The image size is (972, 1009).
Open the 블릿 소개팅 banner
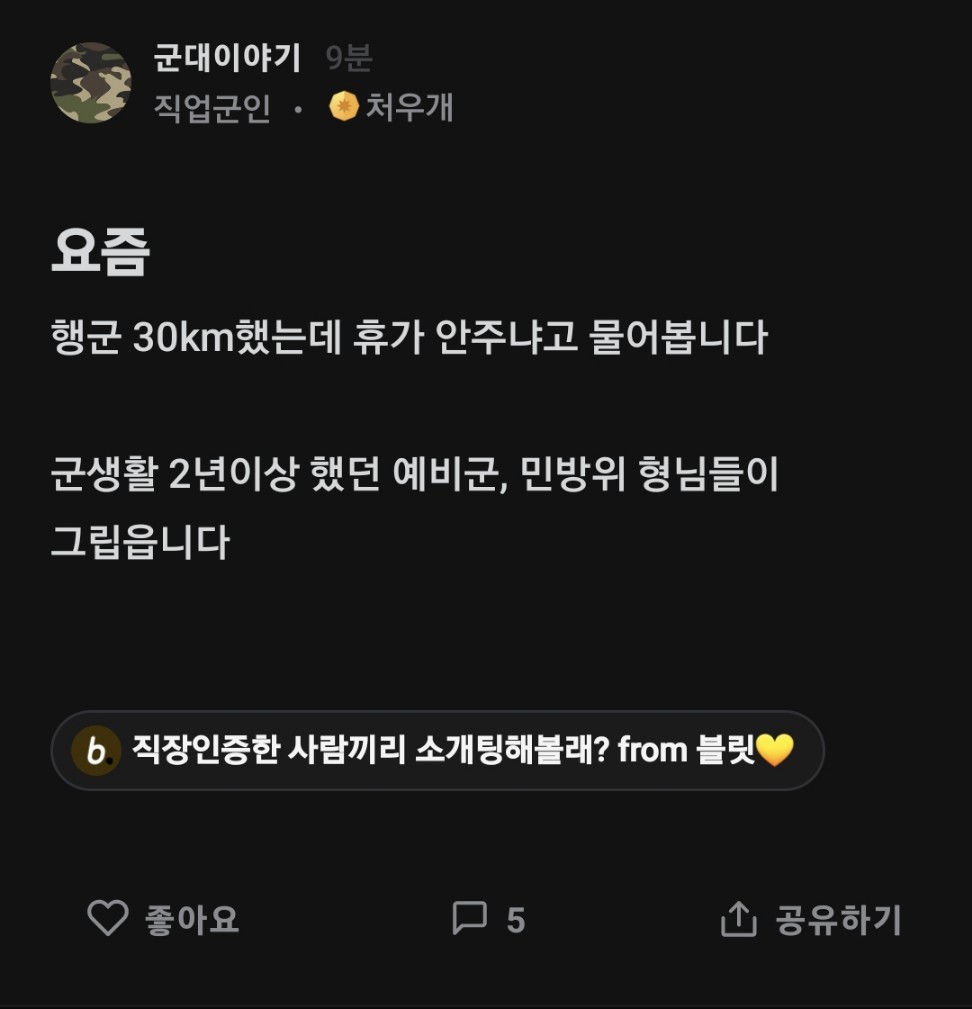pos(437,750)
